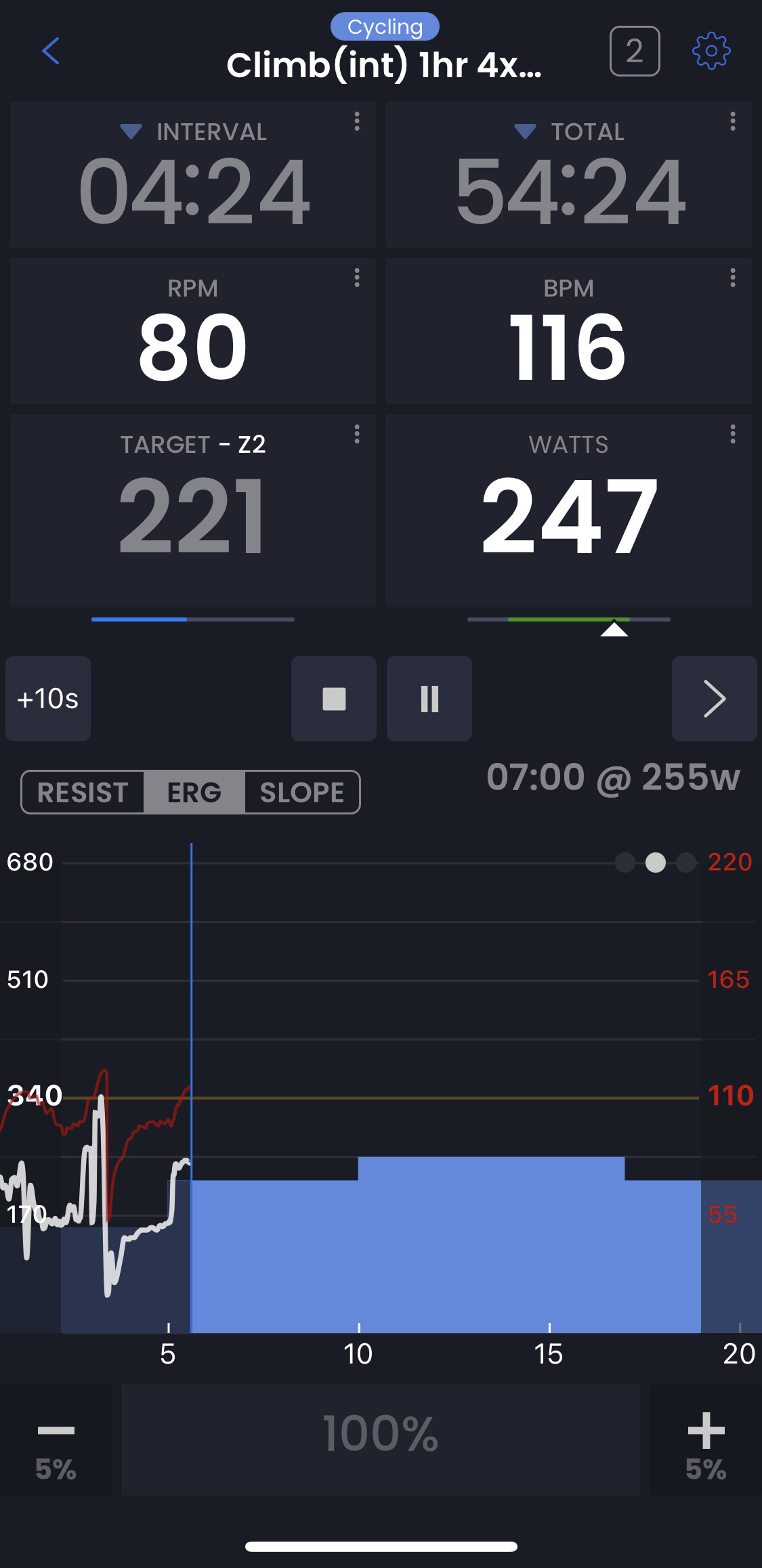
Task: Go back using the top-left arrow
Action: pos(51,51)
